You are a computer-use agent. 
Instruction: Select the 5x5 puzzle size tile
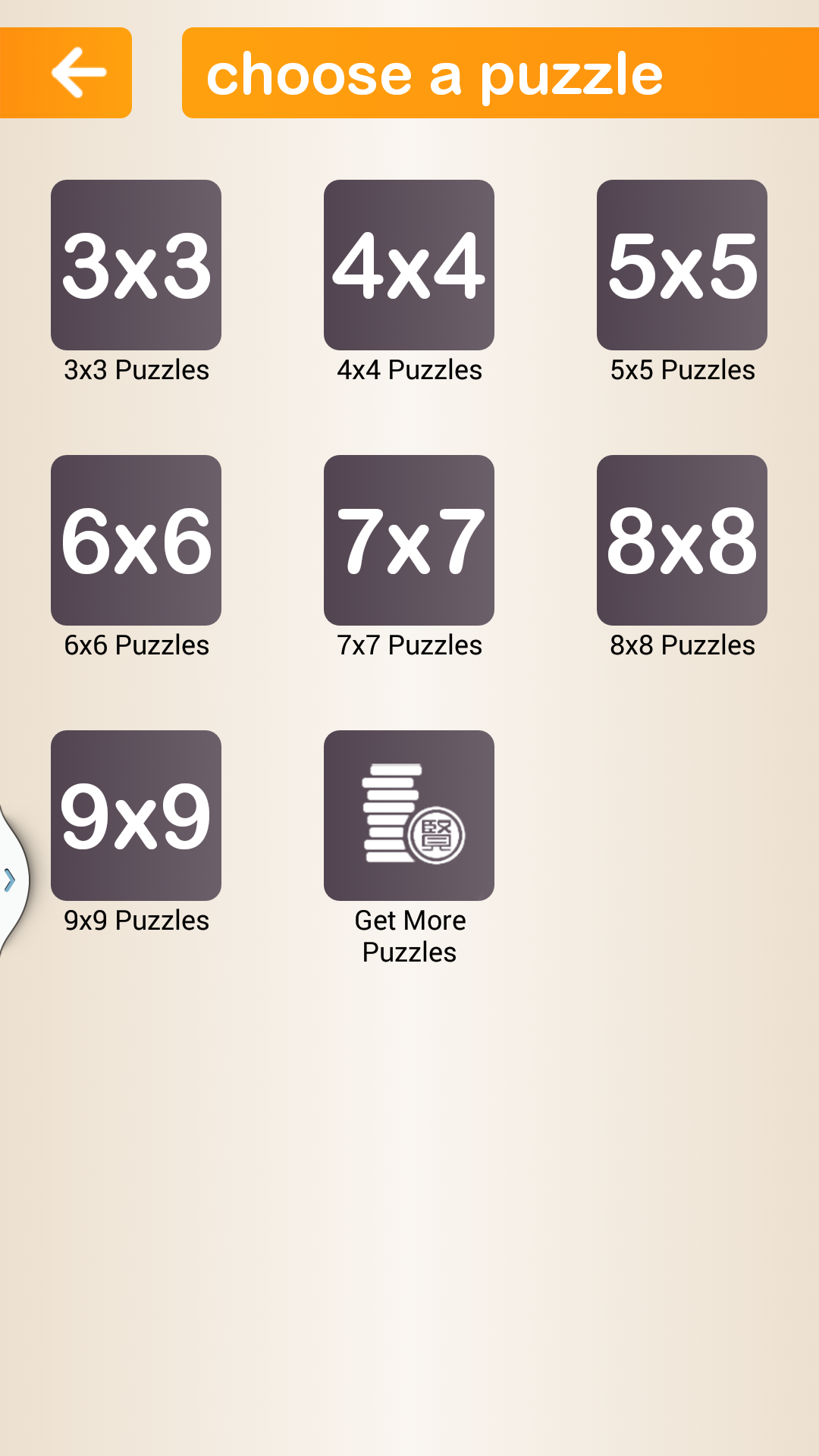click(681, 261)
